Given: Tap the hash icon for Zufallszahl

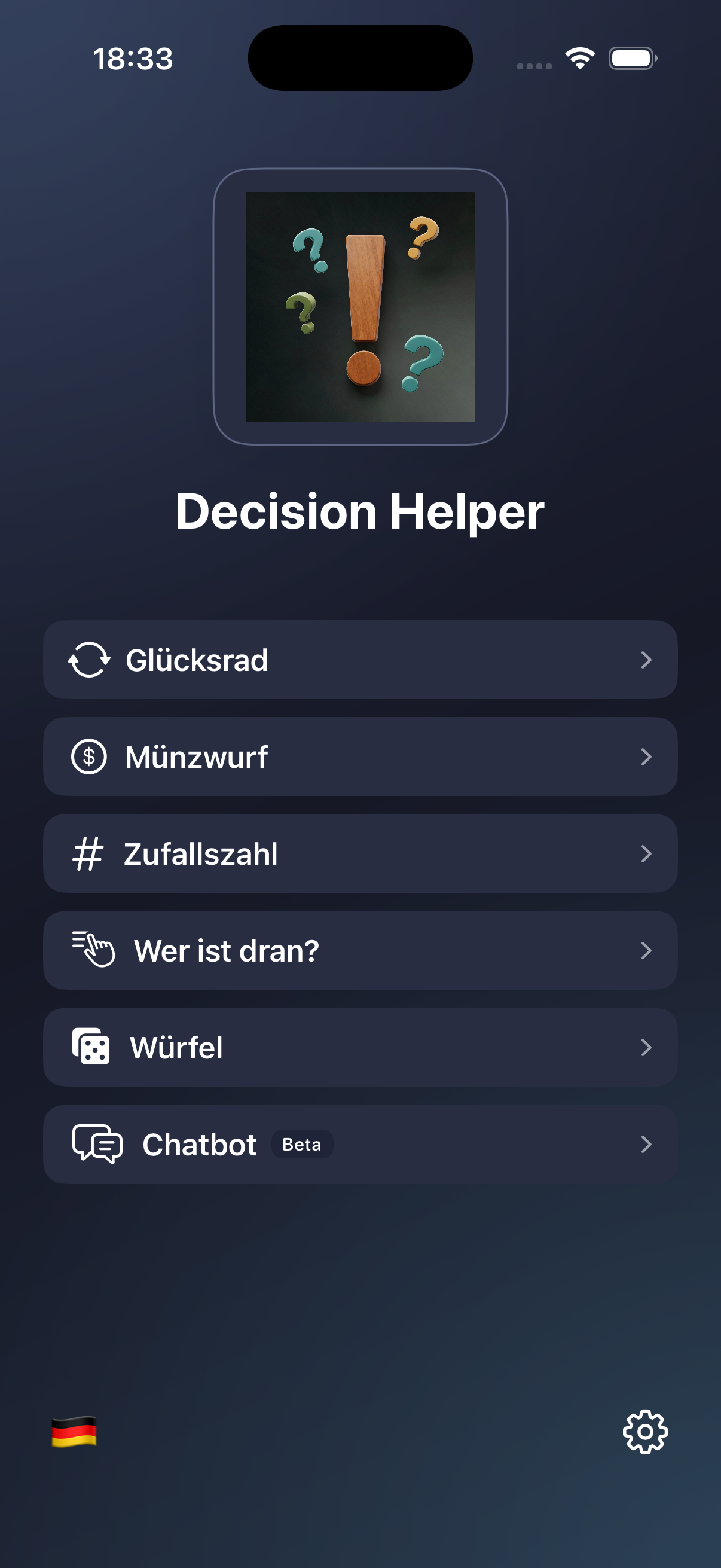Looking at the screenshot, I should click(x=90, y=853).
